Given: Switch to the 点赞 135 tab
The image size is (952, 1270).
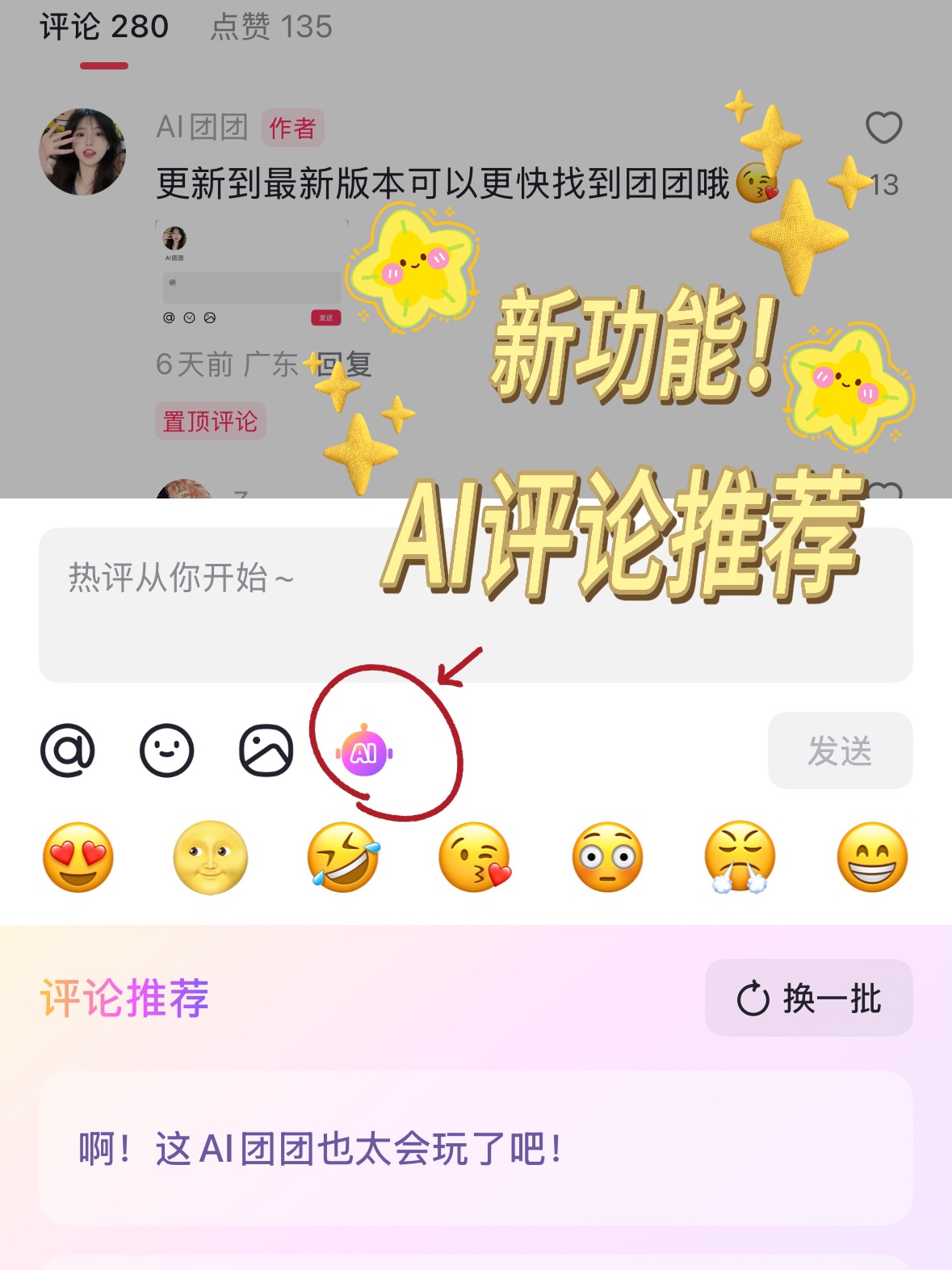Looking at the screenshot, I should point(271,27).
